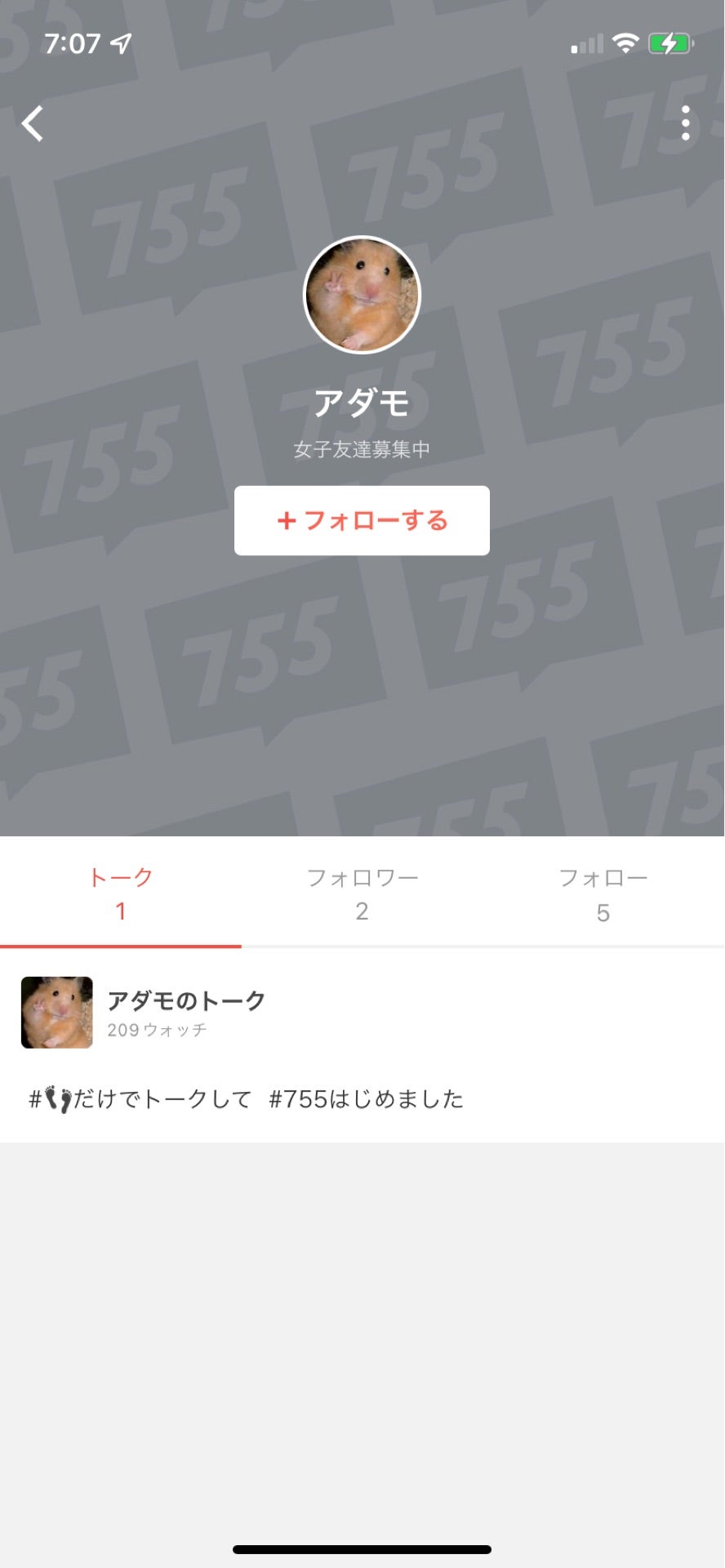Tap the Wi-Fi status icon
This screenshot has height=1568, width=725.
624,42
